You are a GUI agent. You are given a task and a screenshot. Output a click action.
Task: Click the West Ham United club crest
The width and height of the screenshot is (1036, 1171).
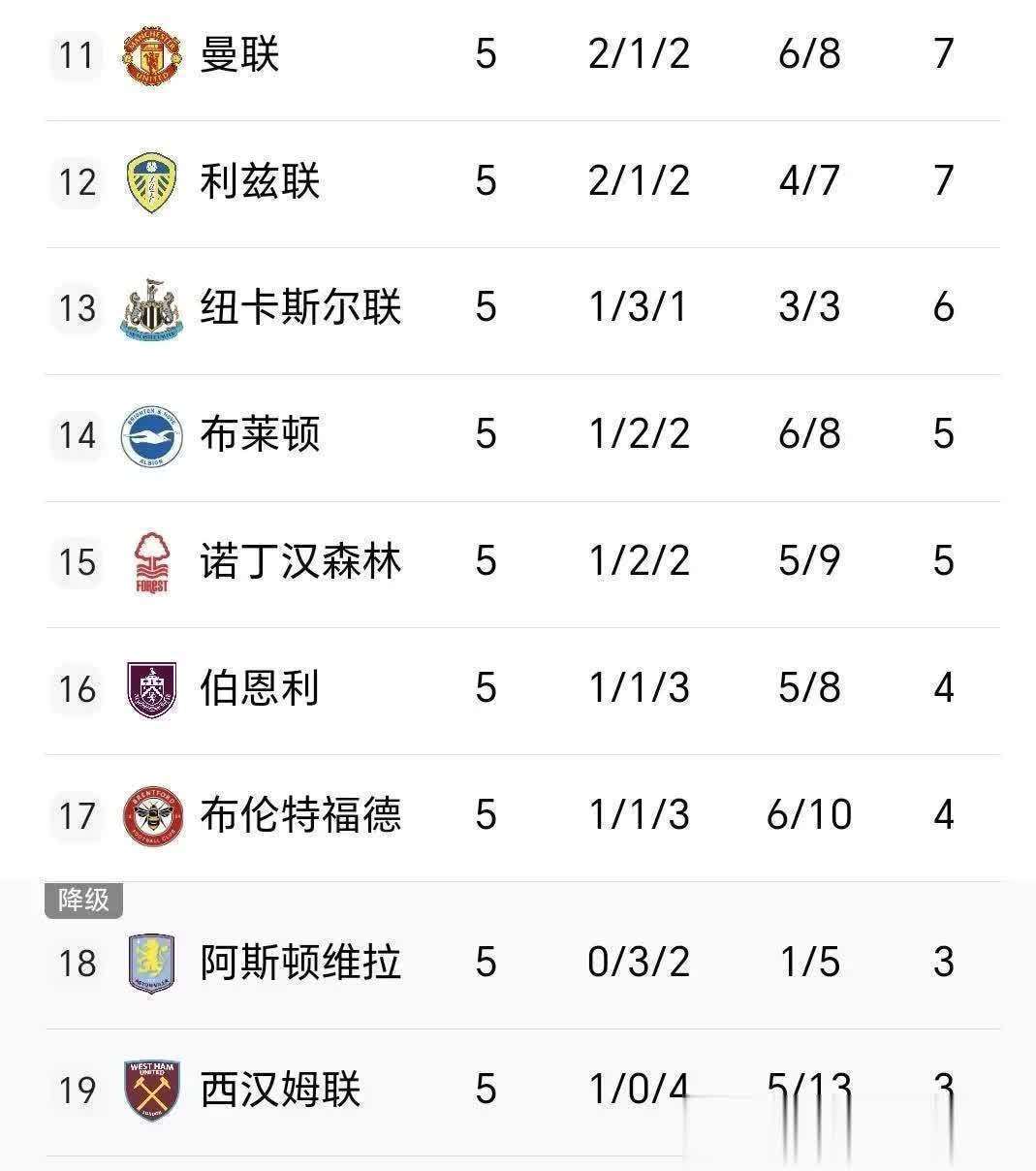point(150,1090)
